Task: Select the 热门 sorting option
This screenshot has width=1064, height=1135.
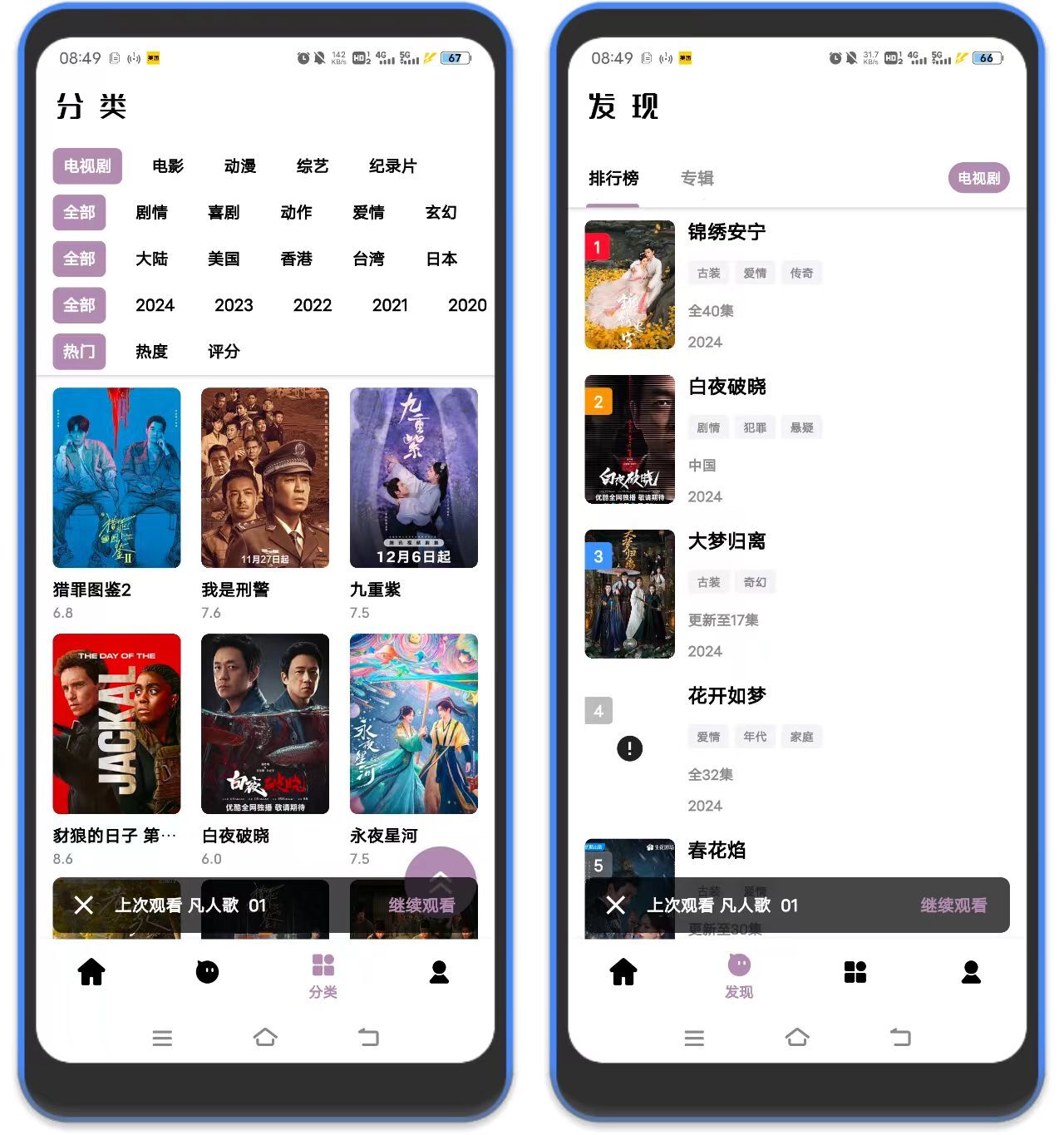Action: coord(79,351)
